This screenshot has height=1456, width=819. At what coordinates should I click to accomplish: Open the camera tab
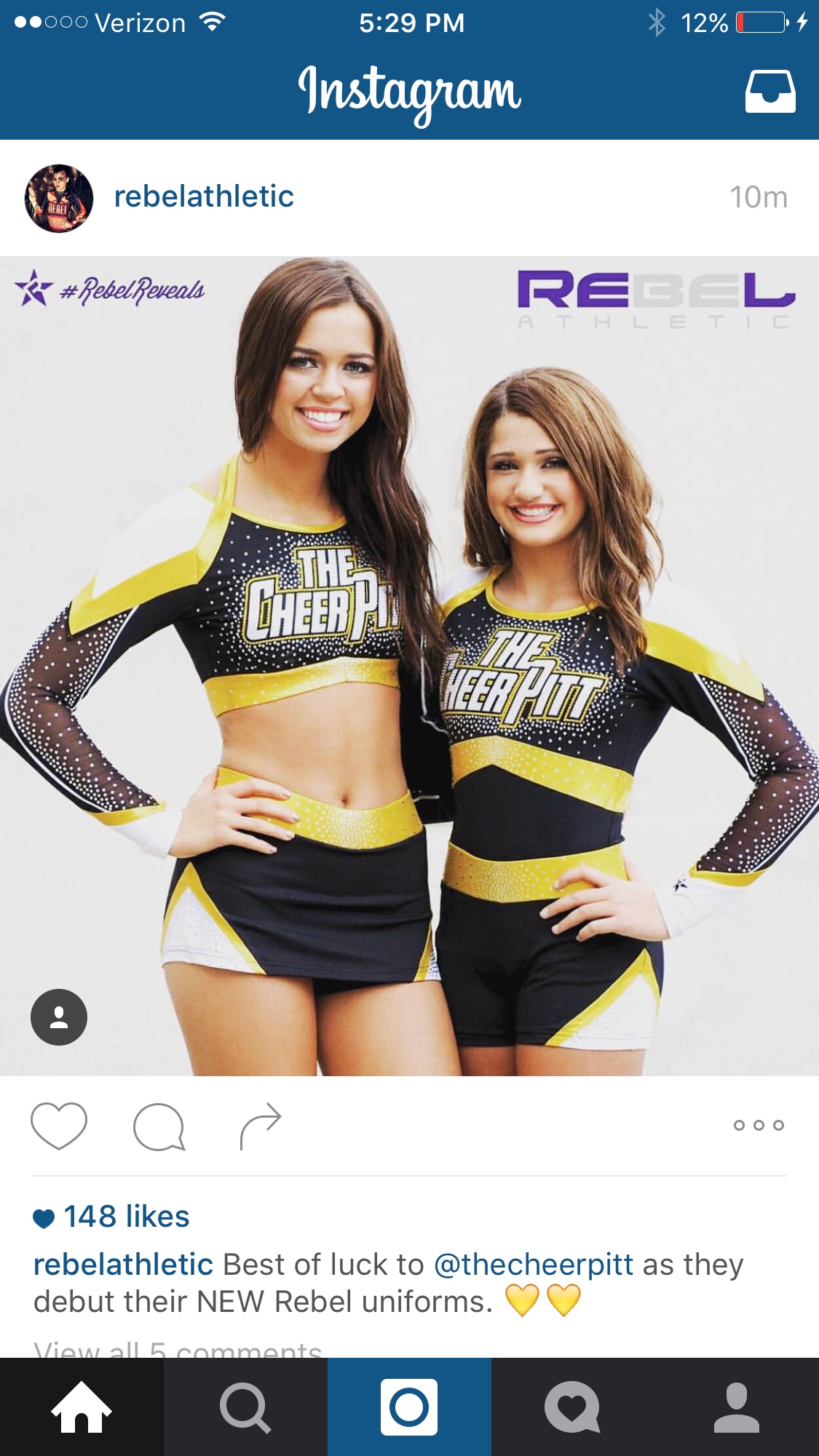pyautogui.click(x=409, y=1407)
